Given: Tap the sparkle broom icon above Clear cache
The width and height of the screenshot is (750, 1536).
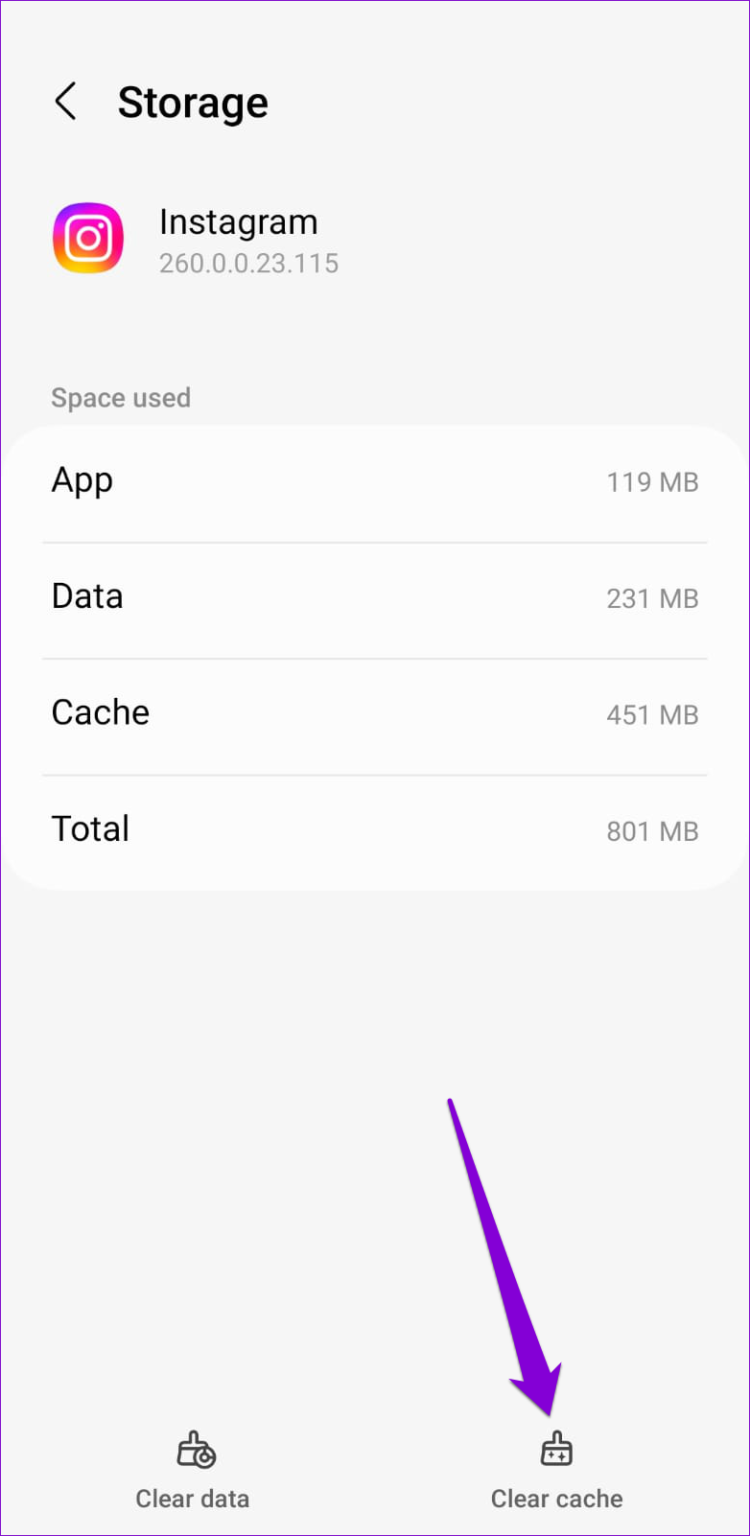Looking at the screenshot, I should (556, 1448).
